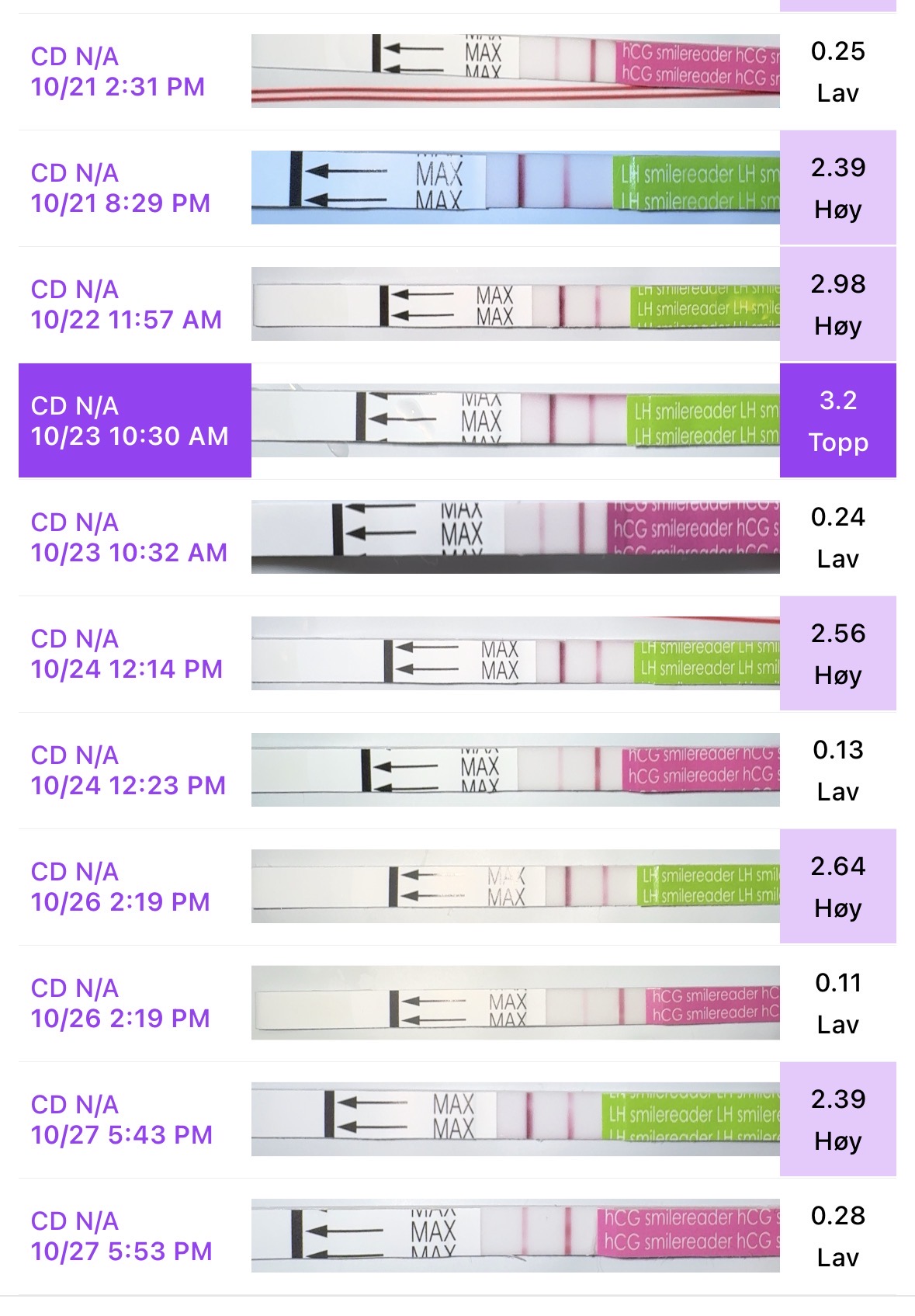Open the 10/26 entry with value 0.11
Screen dimensions: 915x1316
click(x=120, y=1003)
